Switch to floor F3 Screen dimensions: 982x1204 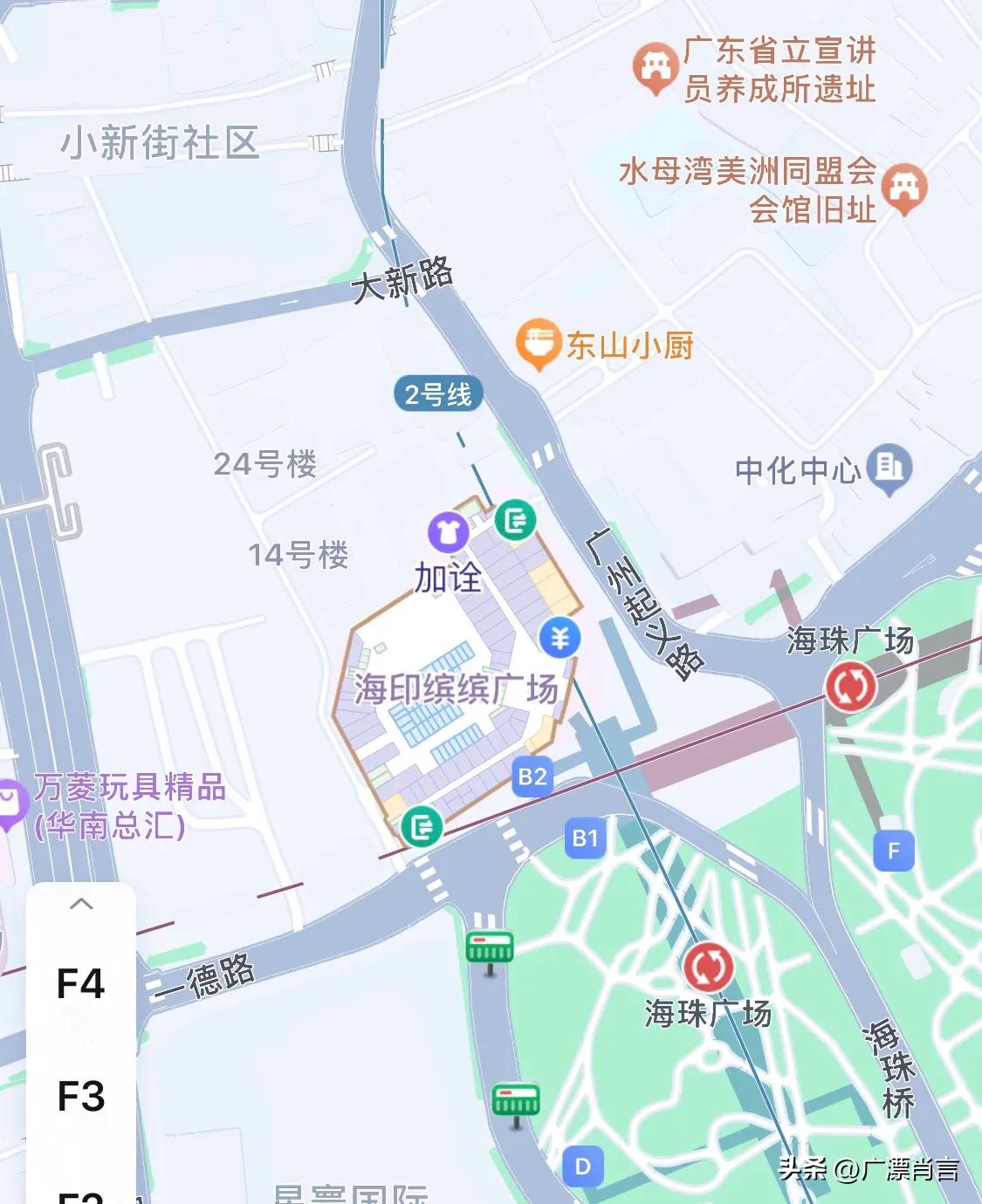tap(83, 1096)
